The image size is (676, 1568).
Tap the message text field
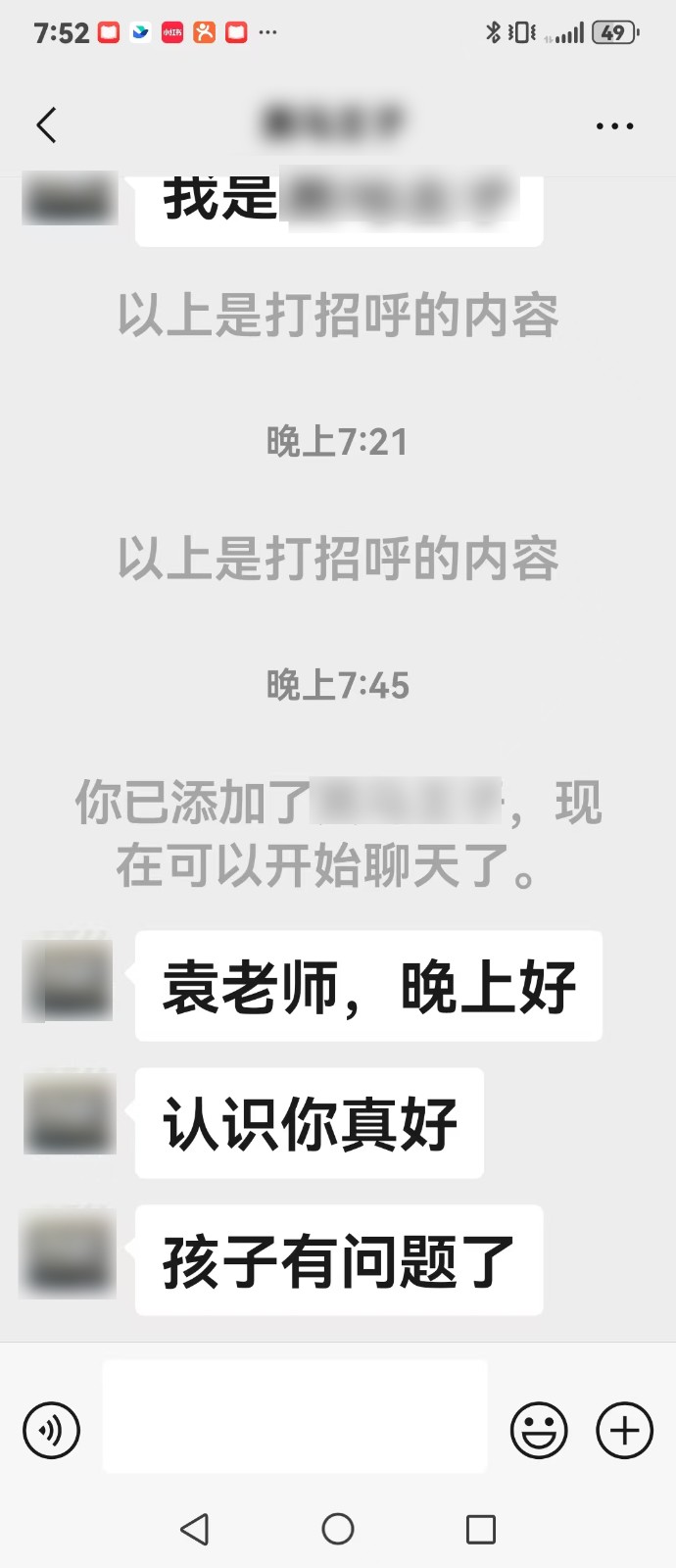coord(294,1416)
